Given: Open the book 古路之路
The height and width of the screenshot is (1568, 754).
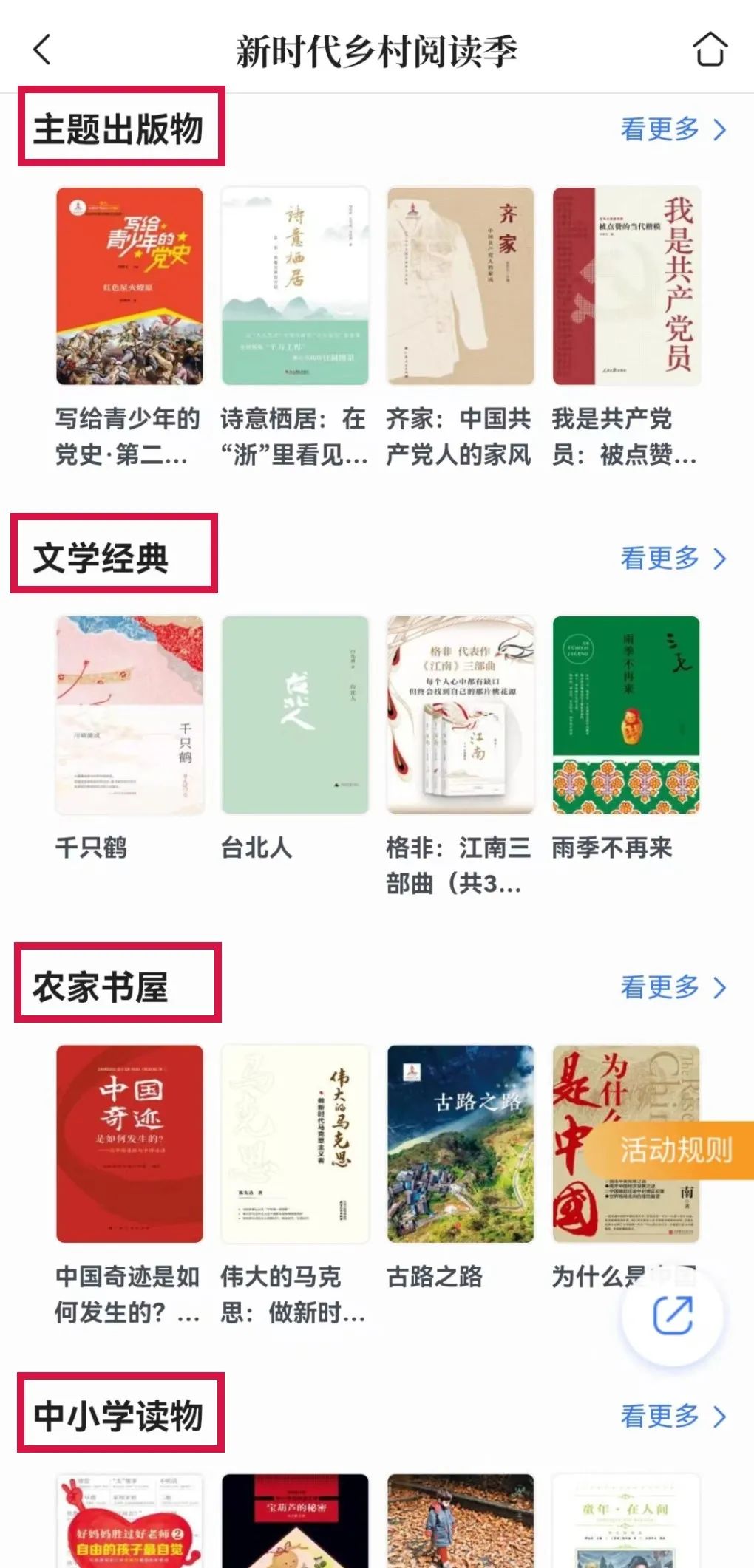Looking at the screenshot, I should coord(461,1143).
